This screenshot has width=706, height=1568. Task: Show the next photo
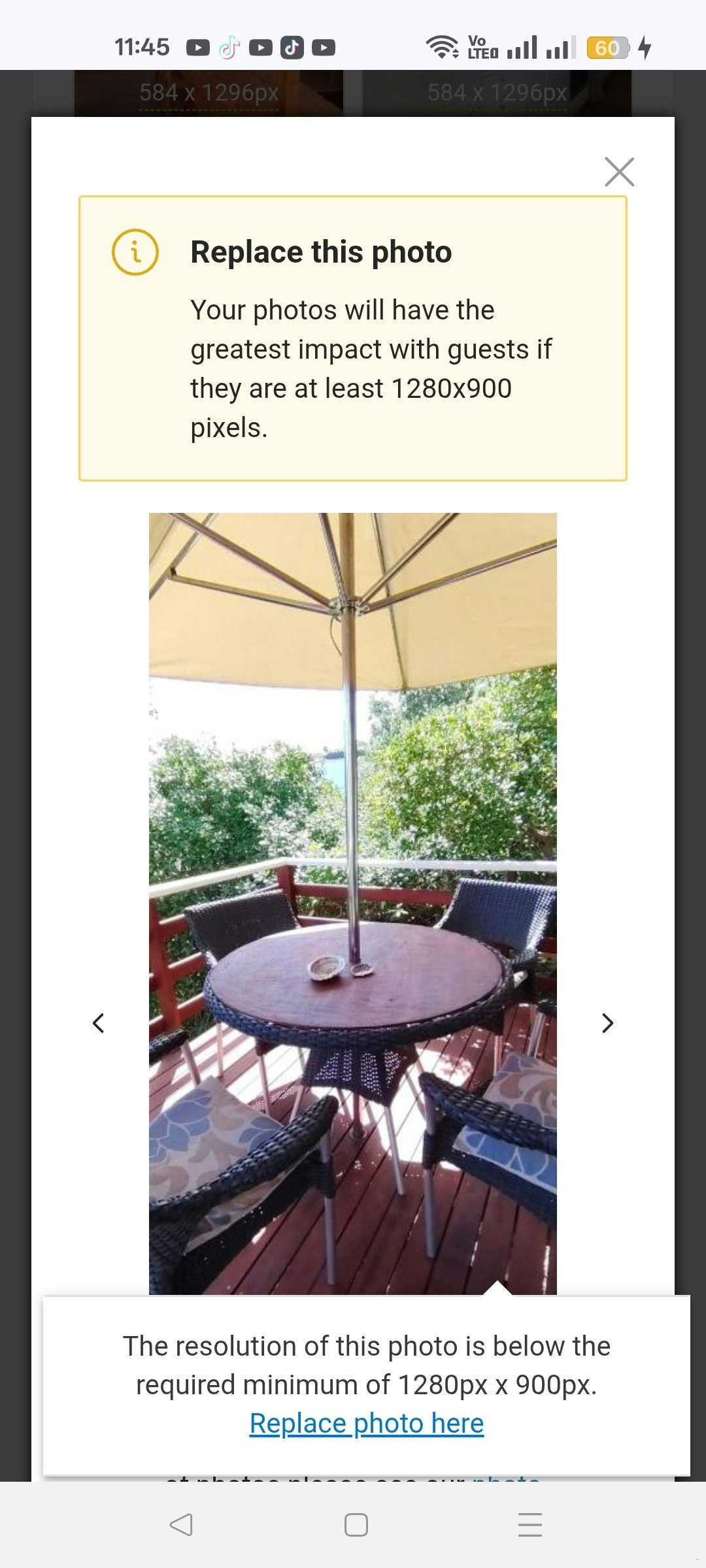[607, 1022]
